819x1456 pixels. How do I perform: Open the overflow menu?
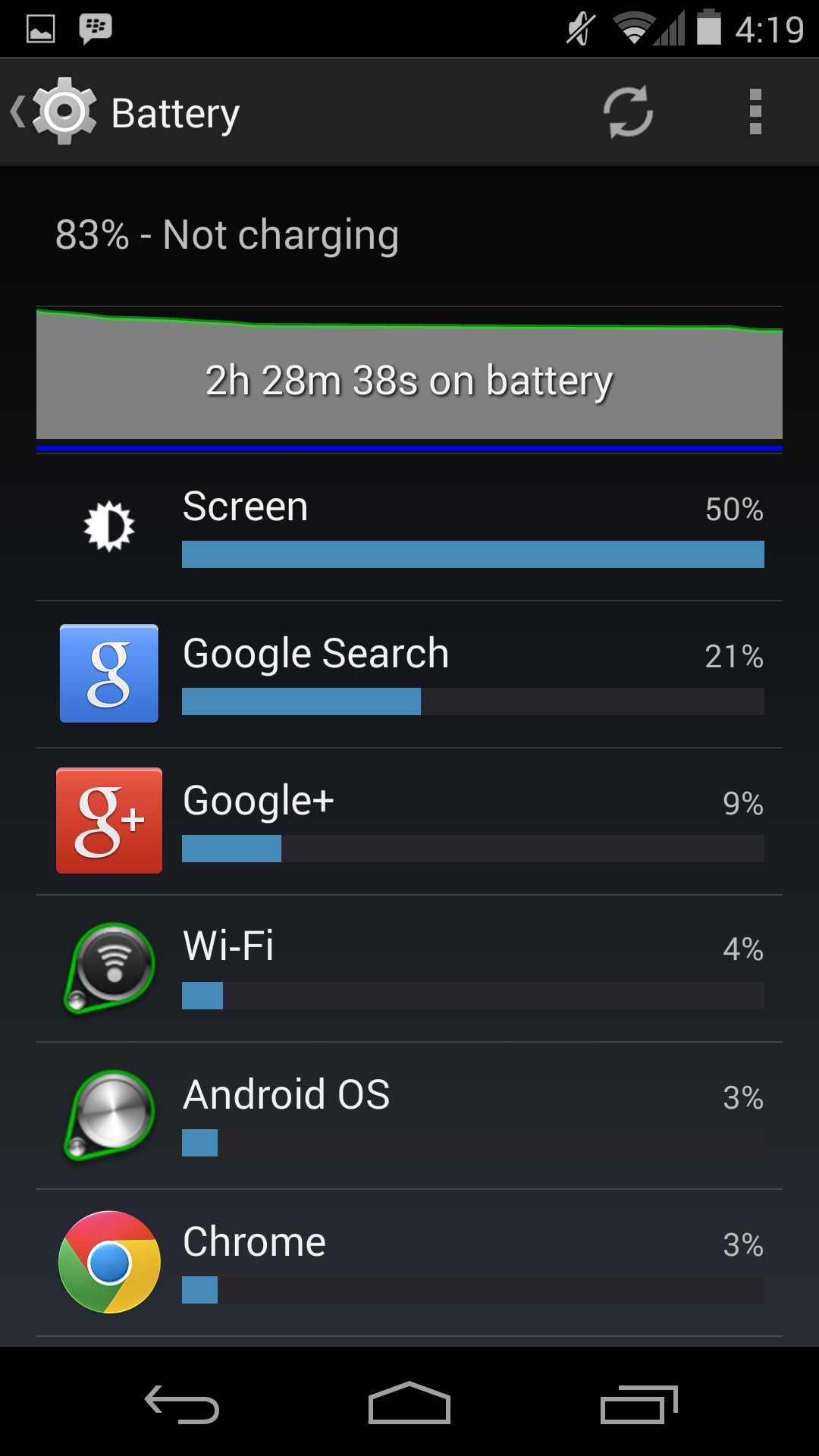coord(755,112)
